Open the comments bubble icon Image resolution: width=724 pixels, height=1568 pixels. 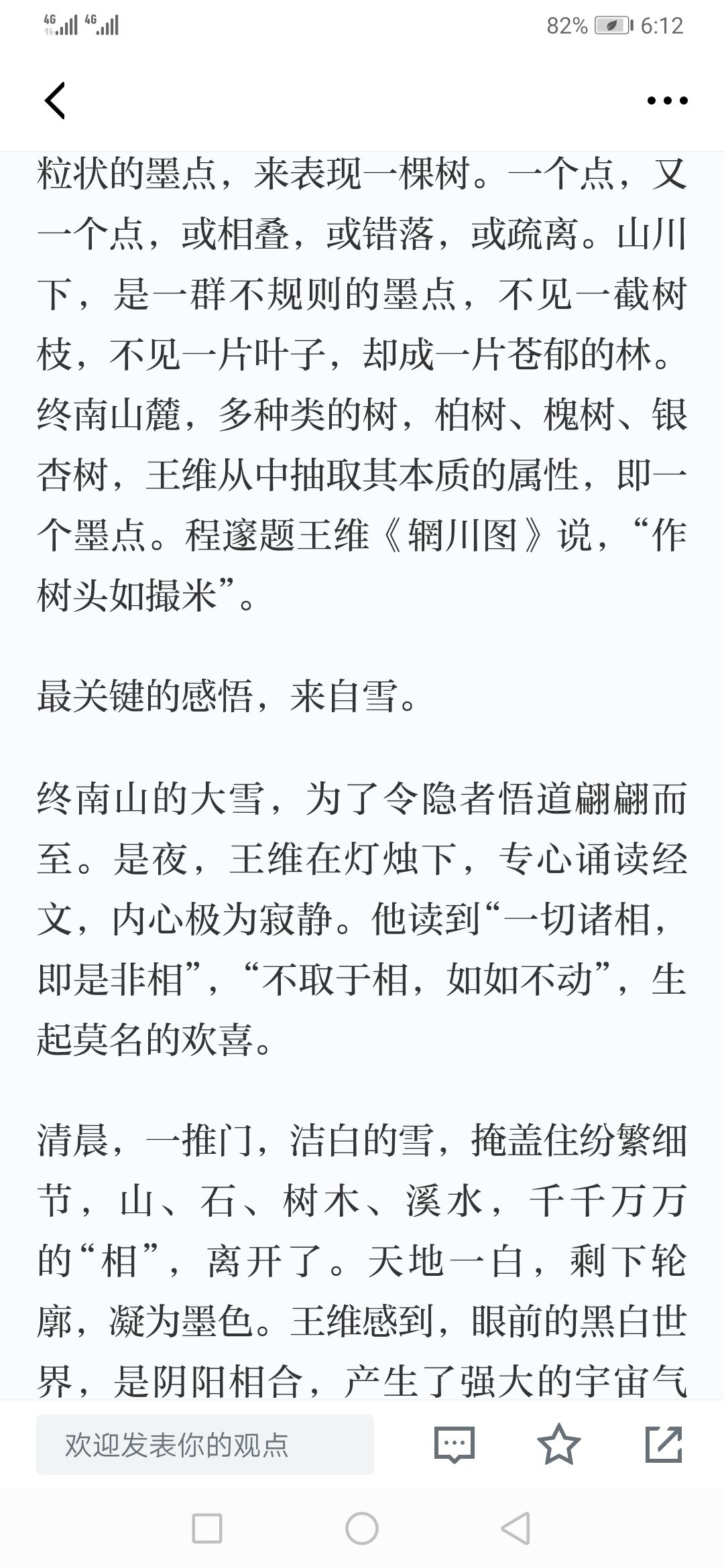[455, 1445]
